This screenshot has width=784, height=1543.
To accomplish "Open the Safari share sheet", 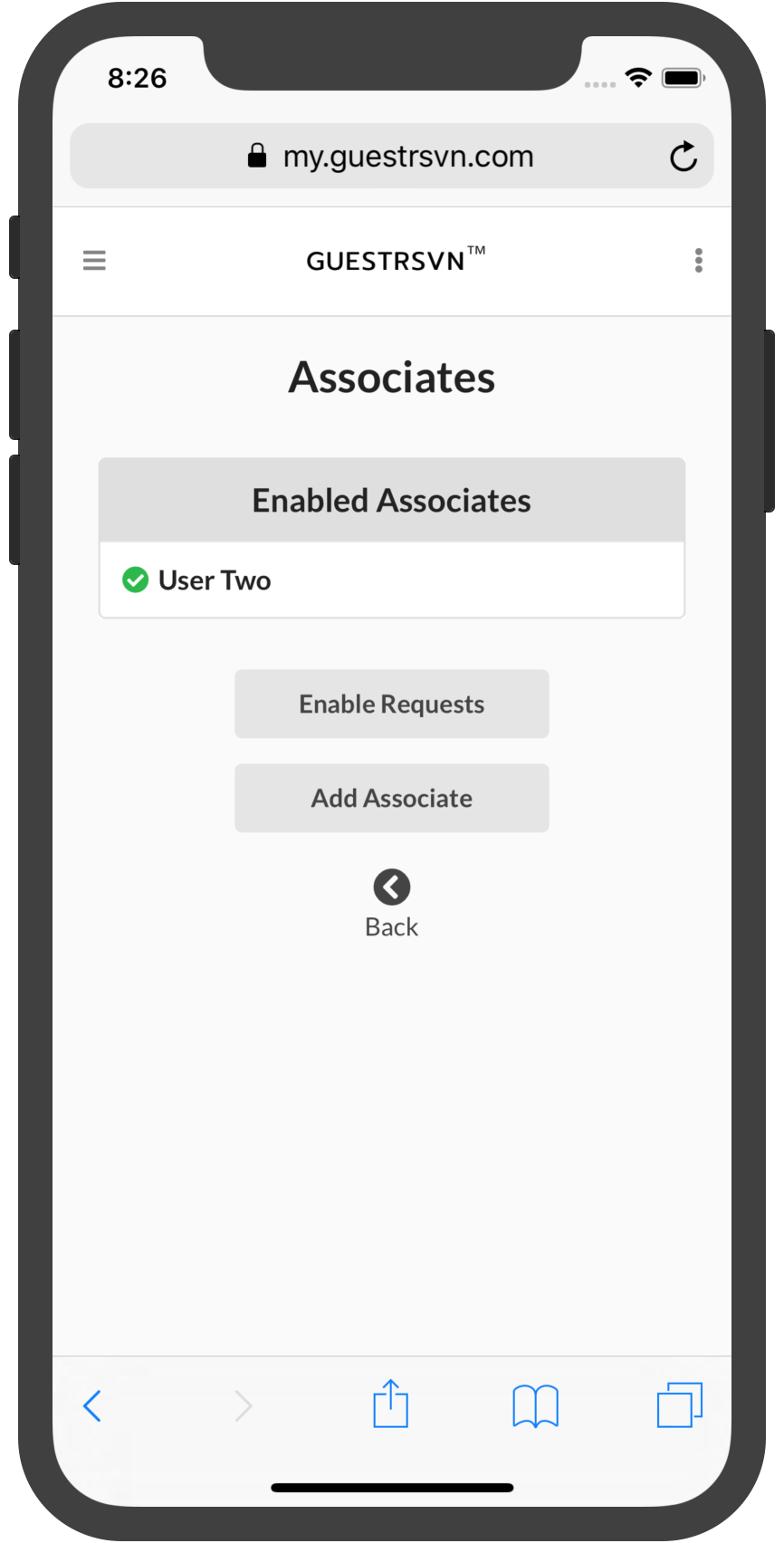I will click(391, 1404).
